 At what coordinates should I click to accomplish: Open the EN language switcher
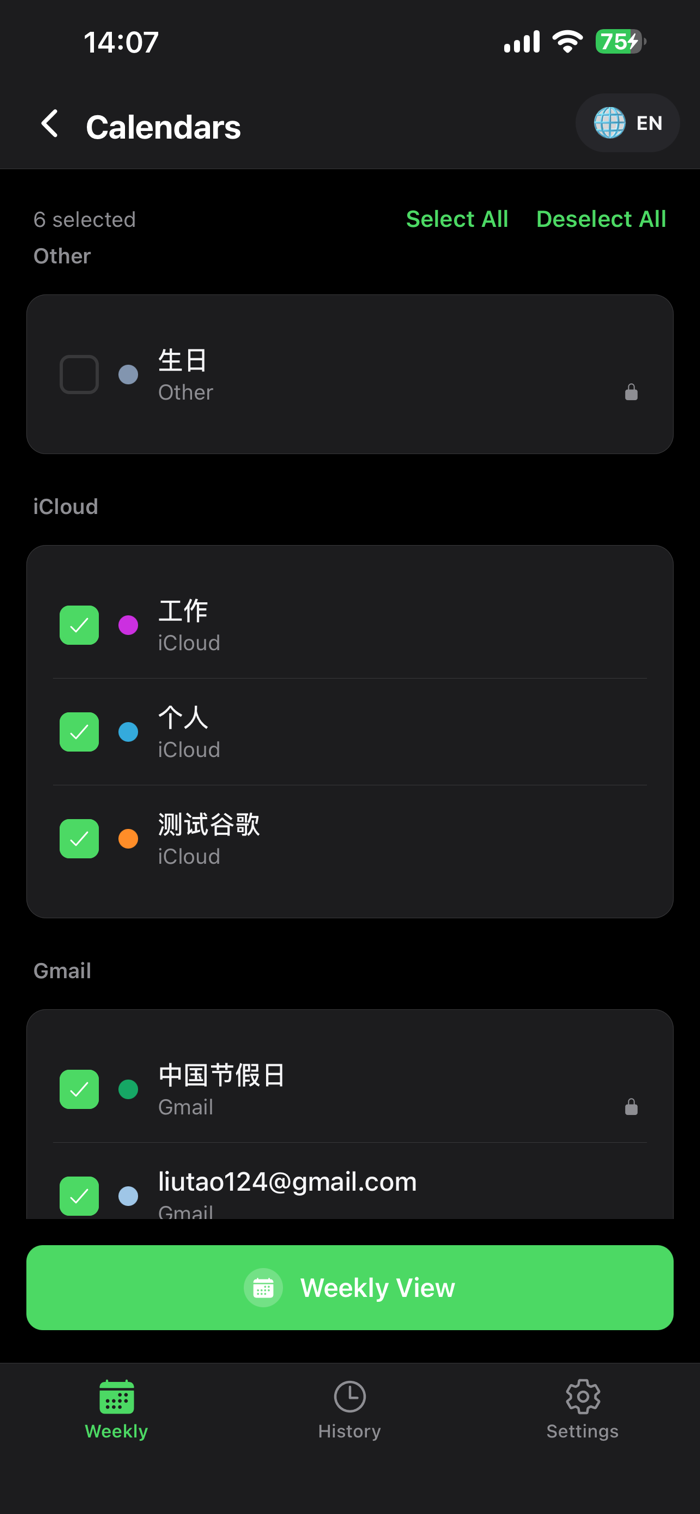pyautogui.click(x=628, y=123)
